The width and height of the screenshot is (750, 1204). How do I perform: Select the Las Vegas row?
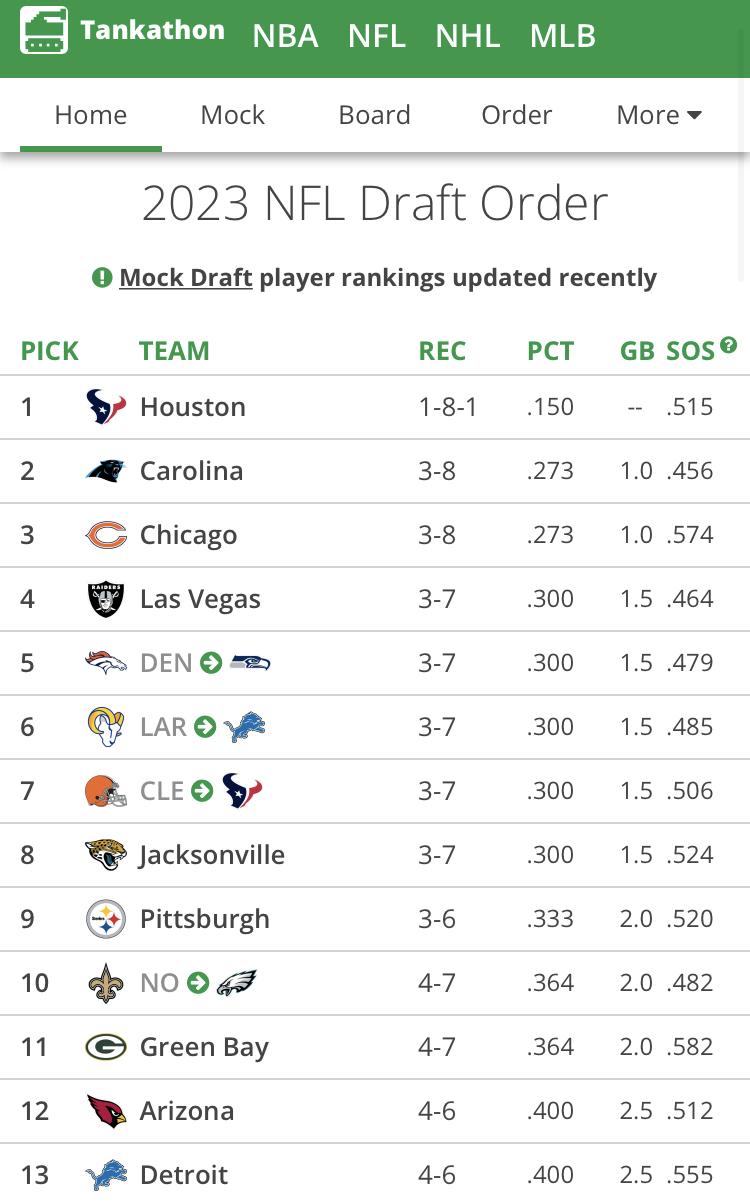coord(375,599)
